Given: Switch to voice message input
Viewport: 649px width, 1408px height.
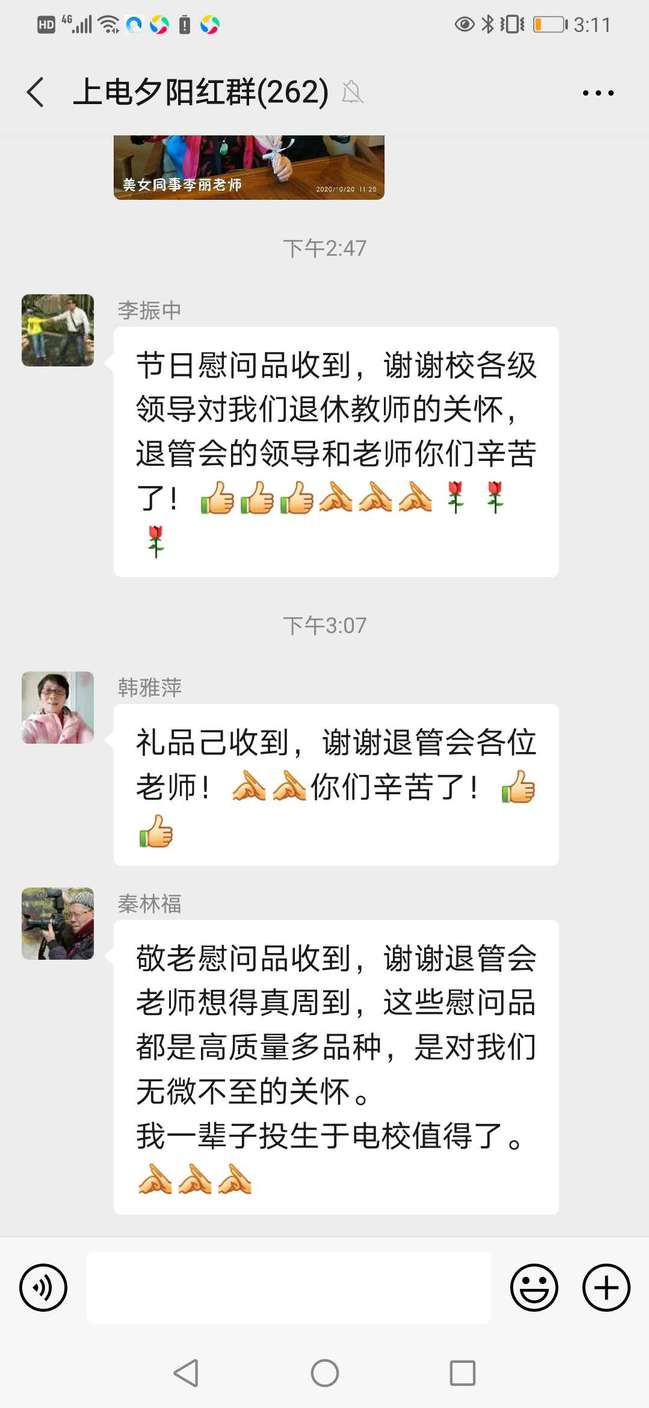Looking at the screenshot, I should tap(43, 1287).
